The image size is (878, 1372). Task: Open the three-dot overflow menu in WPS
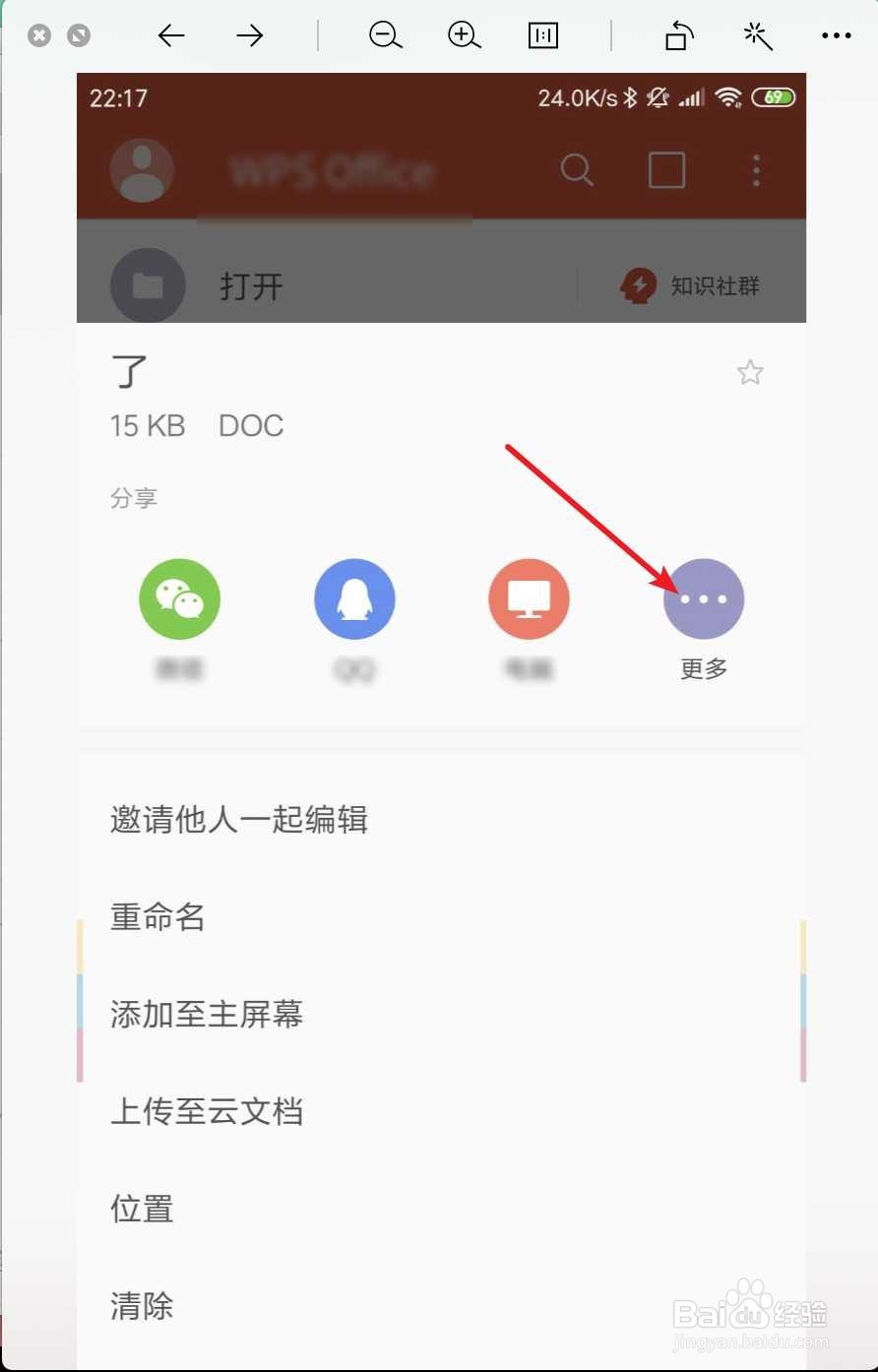tap(755, 169)
